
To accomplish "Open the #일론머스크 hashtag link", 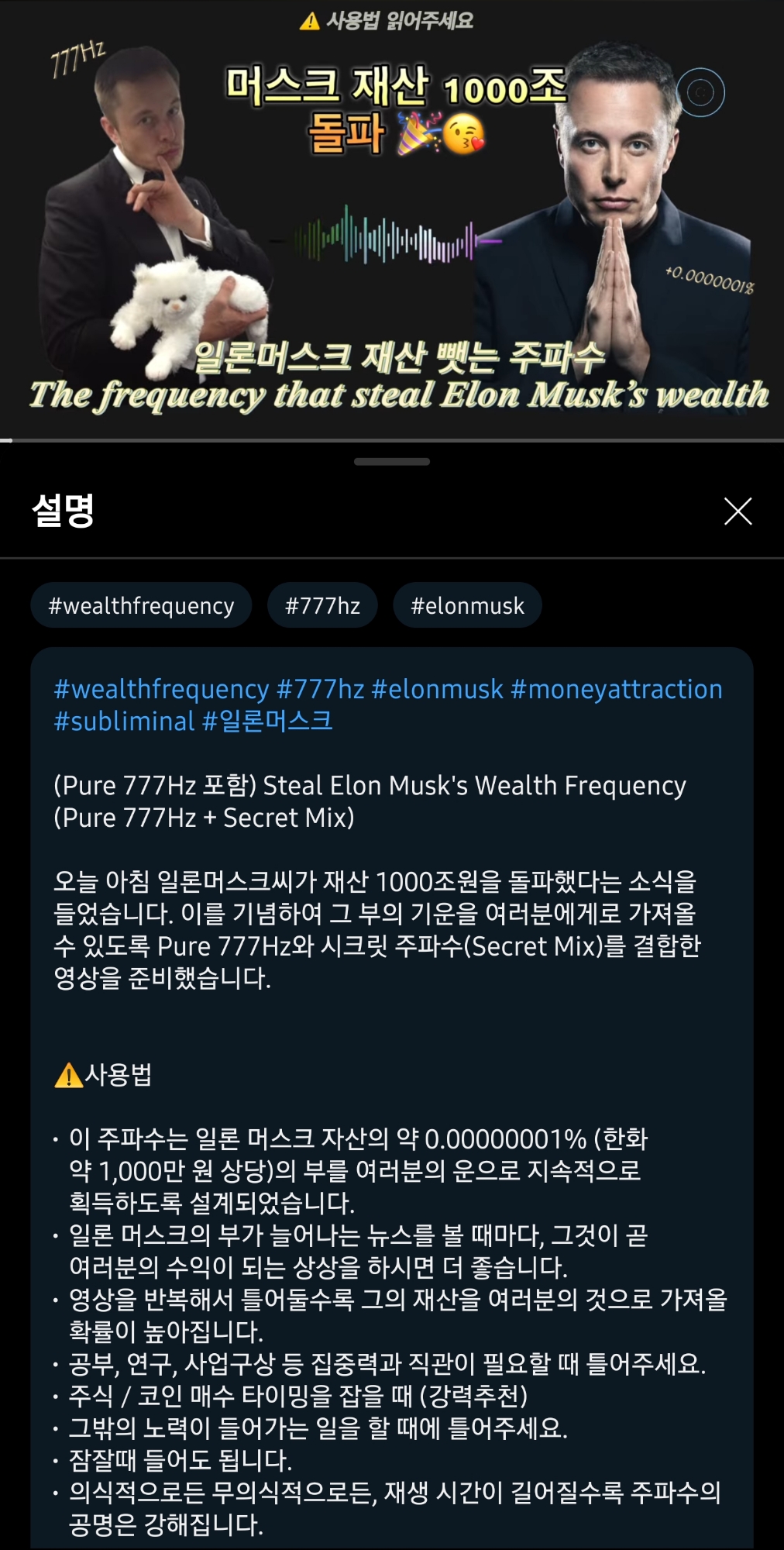I will pos(268,722).
